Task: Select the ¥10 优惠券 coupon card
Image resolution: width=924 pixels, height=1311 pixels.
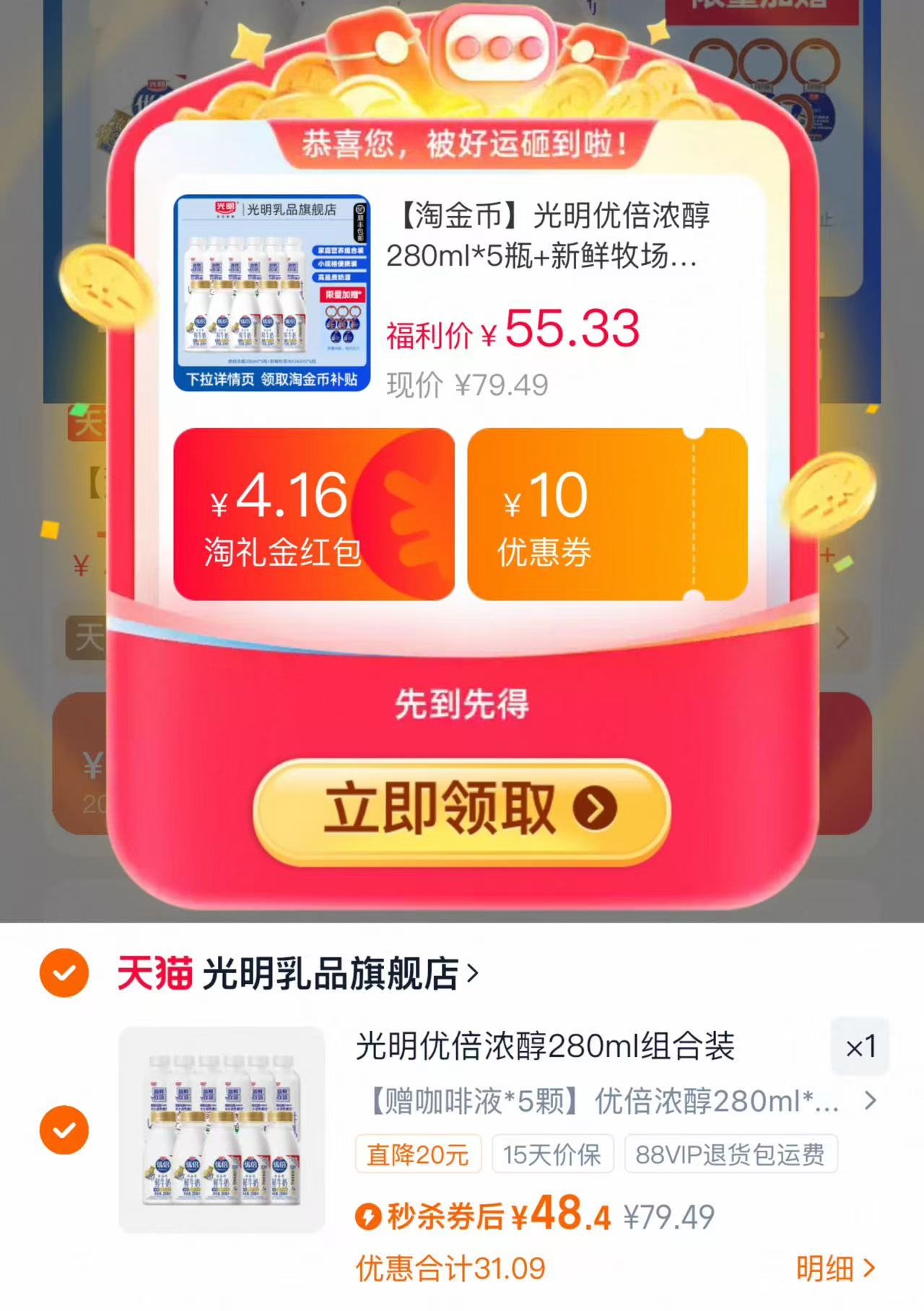Action: point(610,514)
